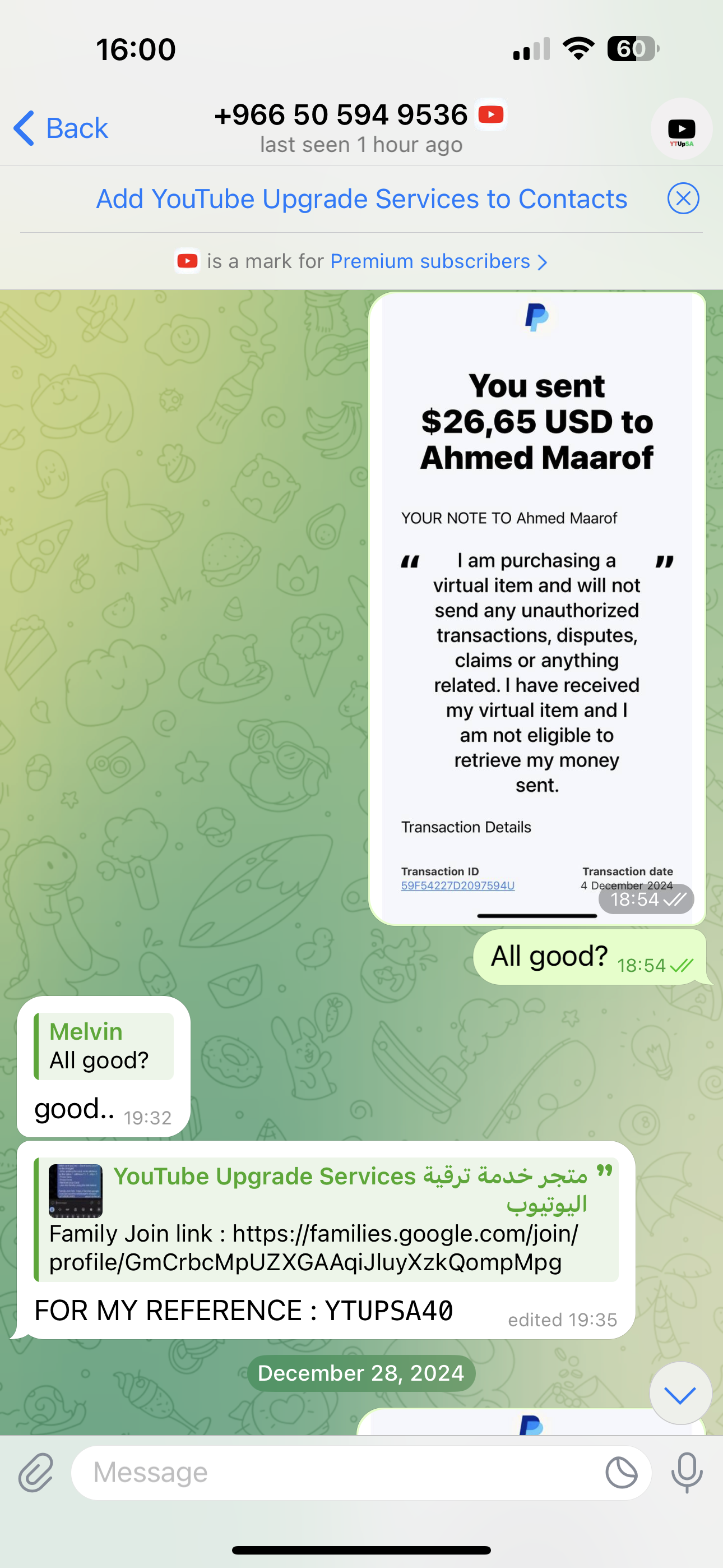The width and height of the screenshot is (723, 1568).
Task: Open the contact profile picture in header
Action: point(680,129)
